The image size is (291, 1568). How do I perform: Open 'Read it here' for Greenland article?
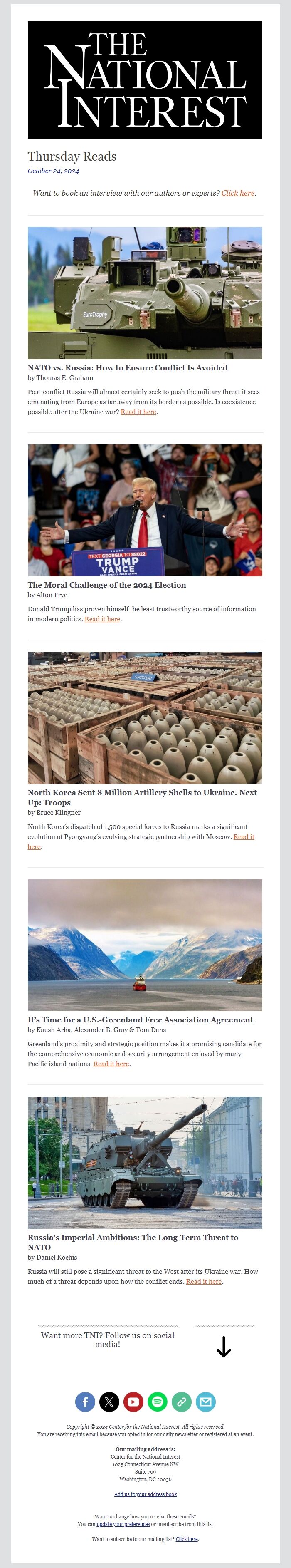(111, 1064)
